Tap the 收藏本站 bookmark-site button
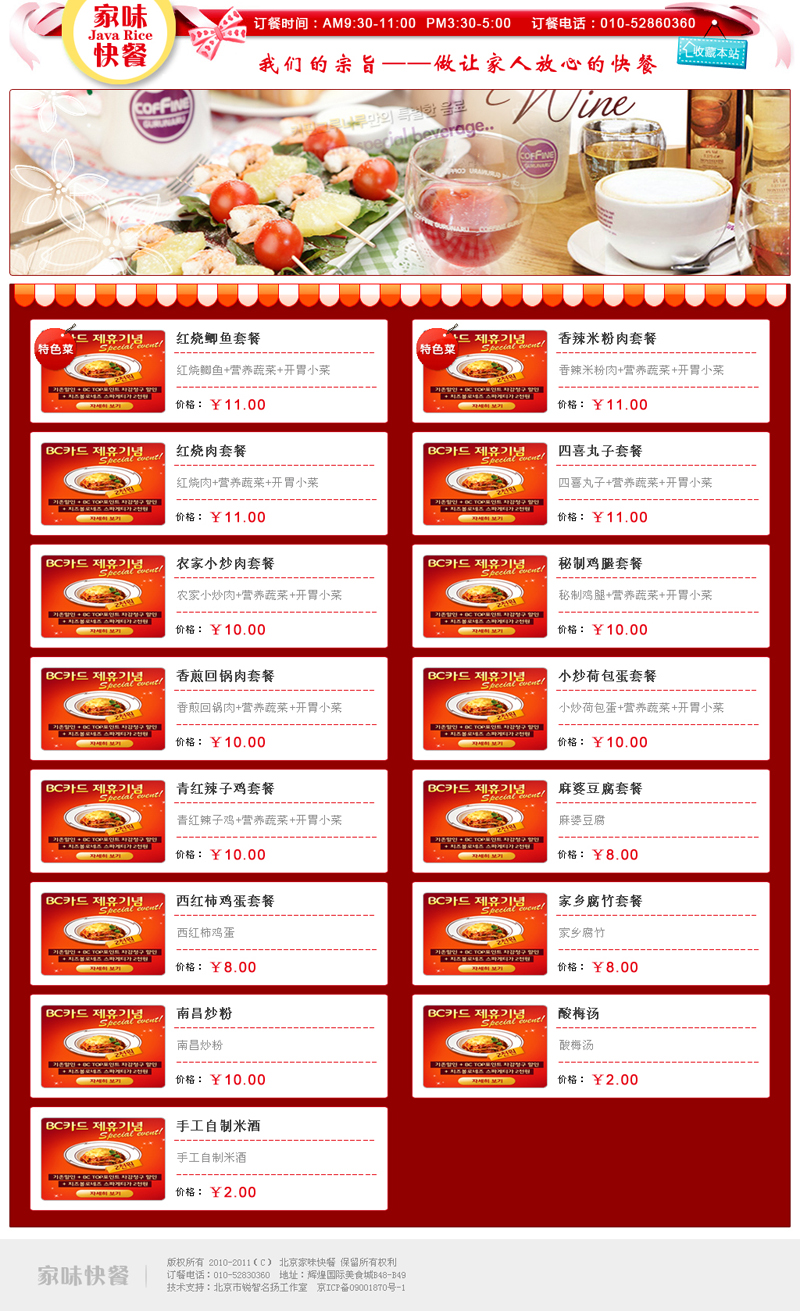This screenshot has width=800, height=1311. 711,51
